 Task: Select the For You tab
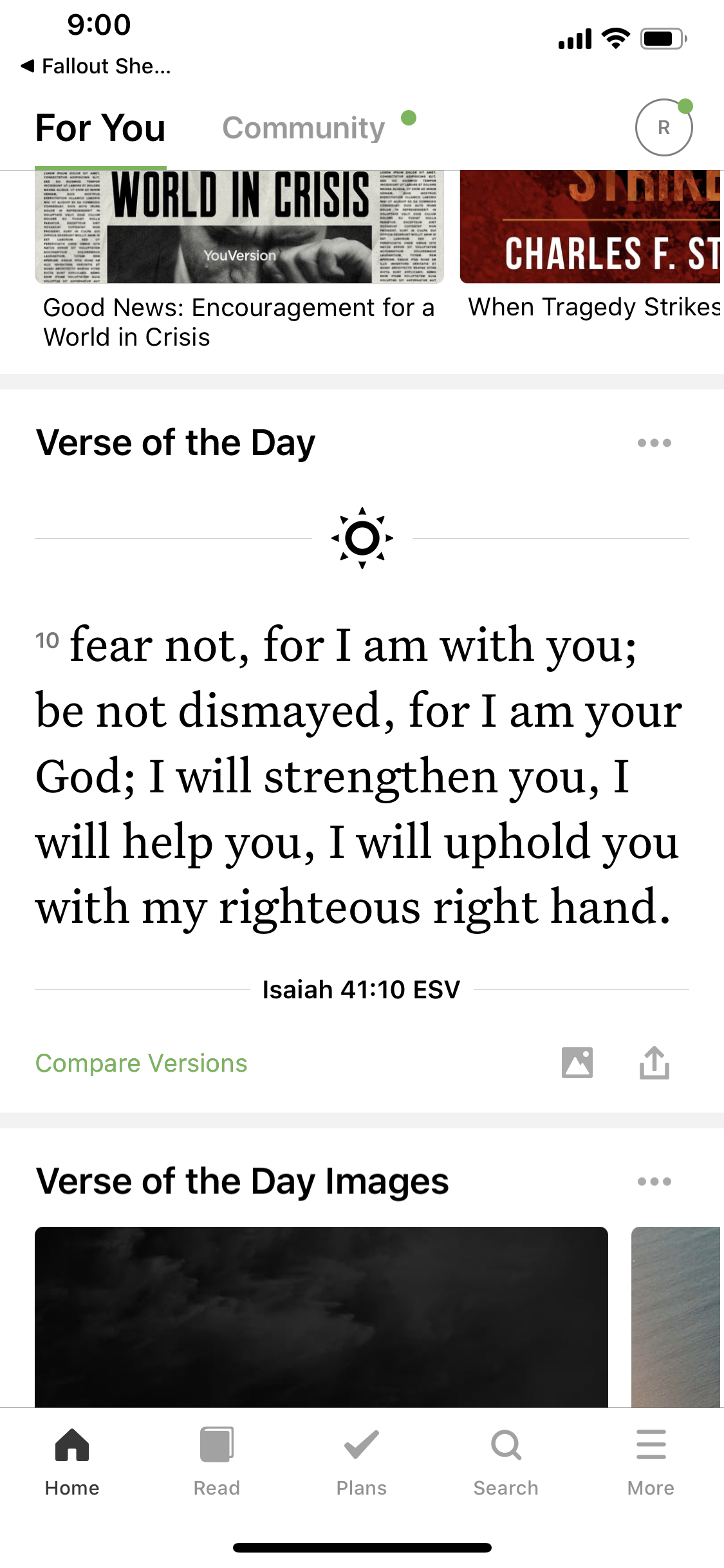coord(100,128)
